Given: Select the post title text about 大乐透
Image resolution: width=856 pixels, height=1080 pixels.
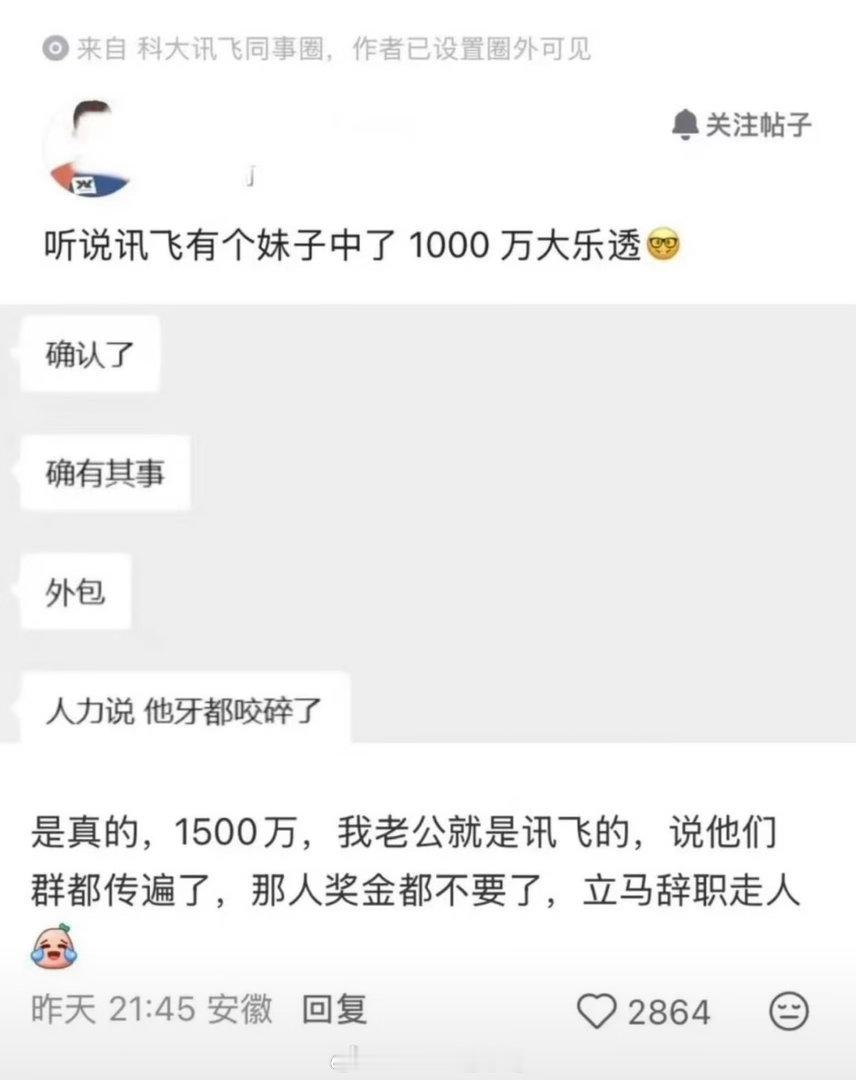Looking at the screenshot, I should [x=340, y=245].
